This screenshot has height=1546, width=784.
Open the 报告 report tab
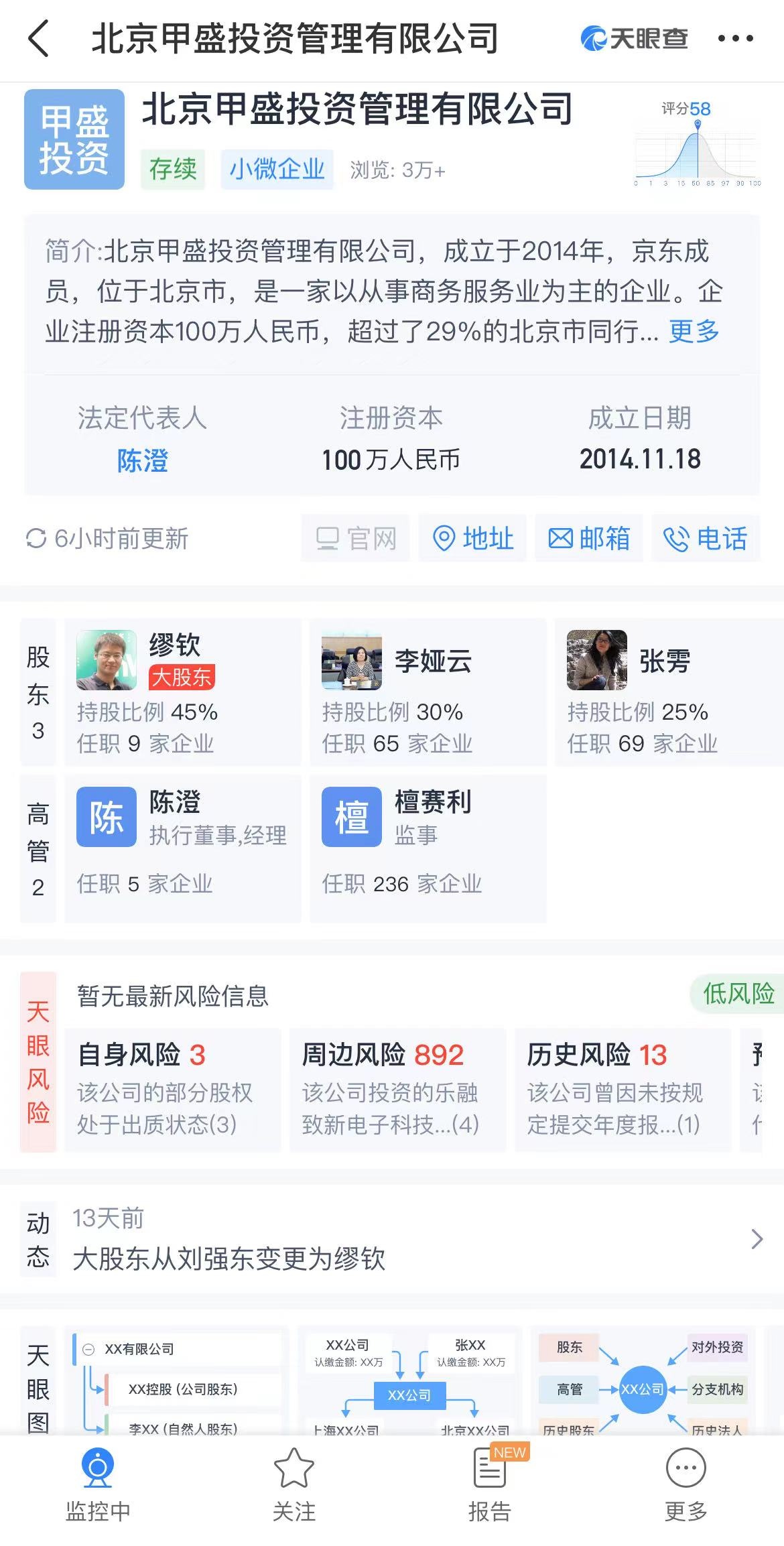click(x=490, y=1487)
